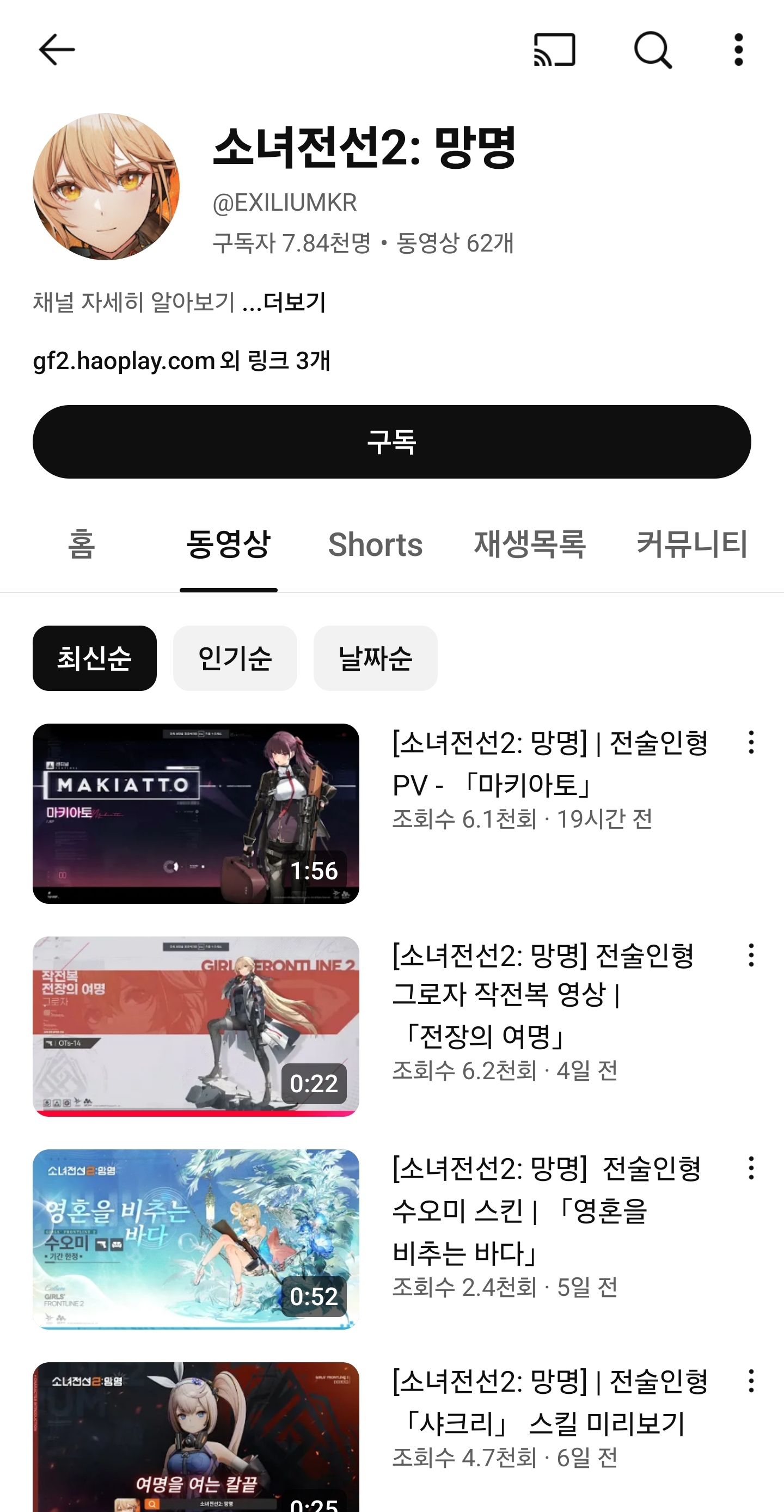Open the 영혼을 비추는 바다 video

[195, 1239]
